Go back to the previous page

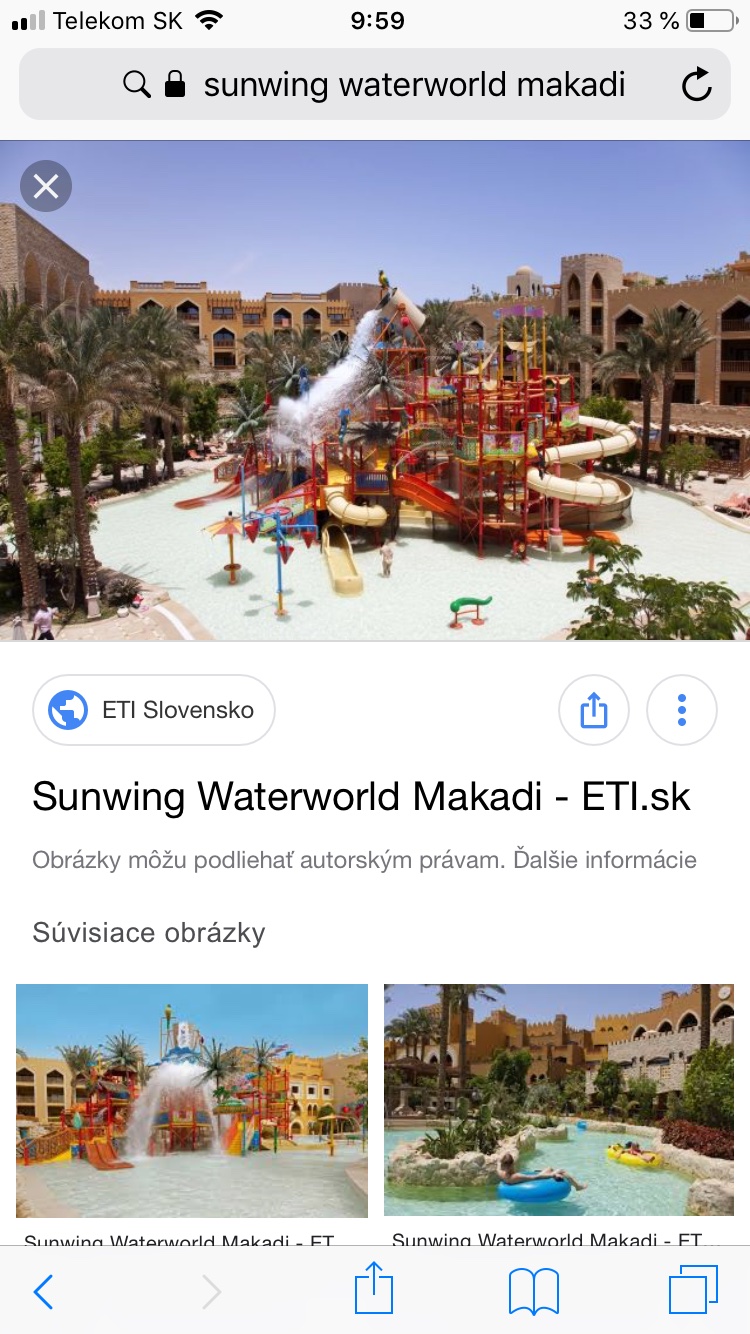point(44,1291)
